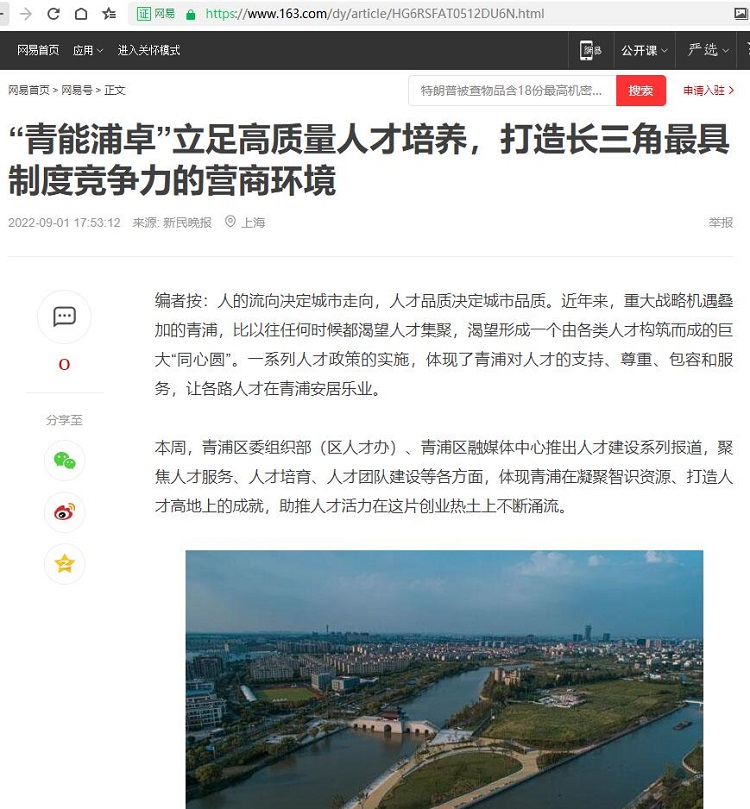The image size is (750, 809).
Task: Expand the 严选 dropdown
Action: (x=708, y=50)
